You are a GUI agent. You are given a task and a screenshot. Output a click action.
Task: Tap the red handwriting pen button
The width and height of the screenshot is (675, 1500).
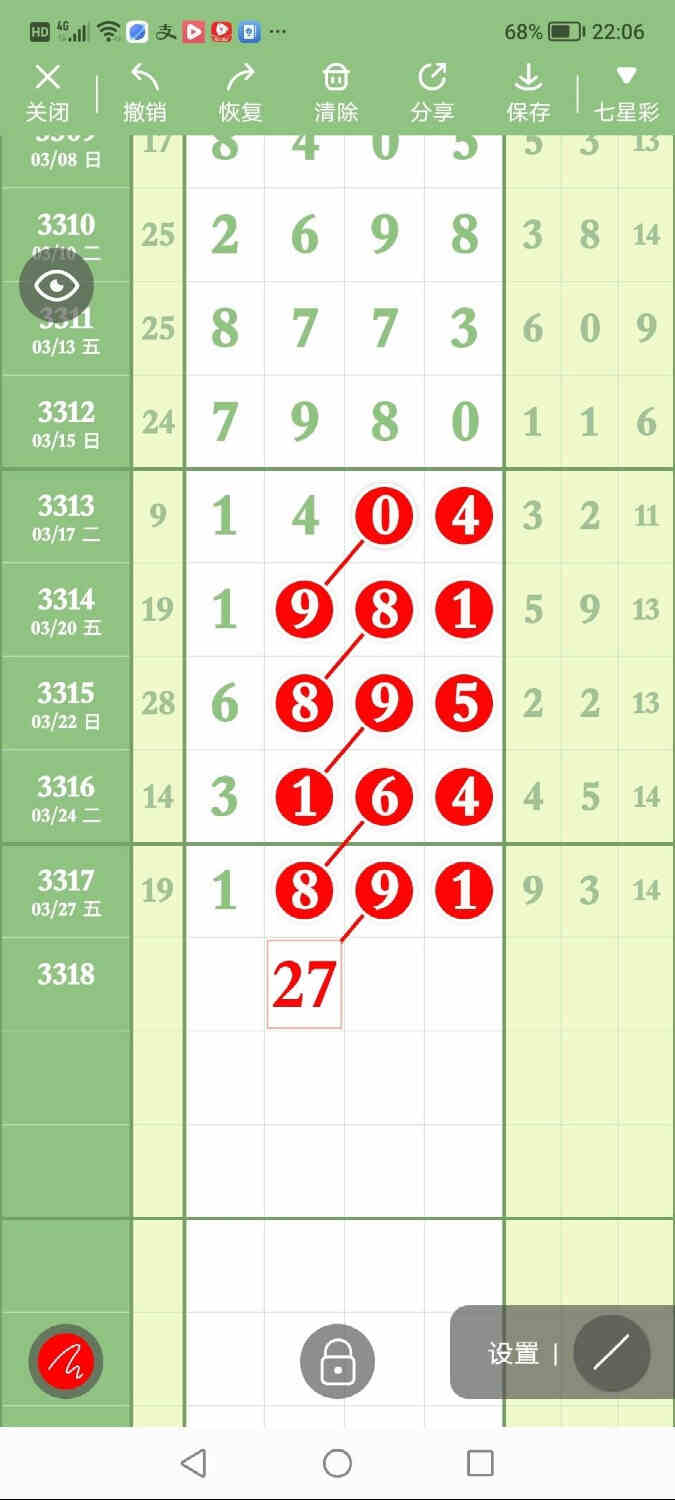point(66,1360)
